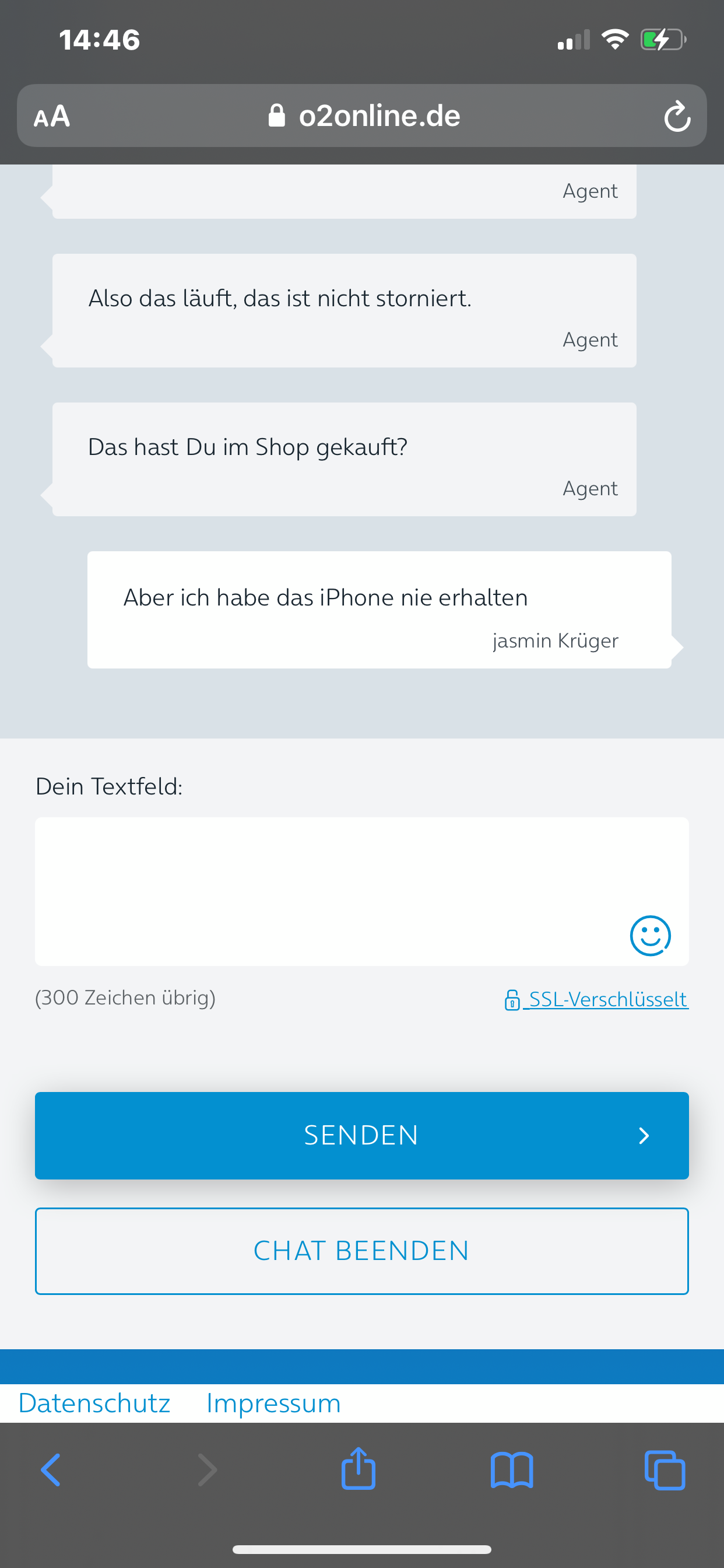The height and width of the screenshot is (1568, 724).
Task: Open Safari bookmarks
Action: coord(512,1470)
